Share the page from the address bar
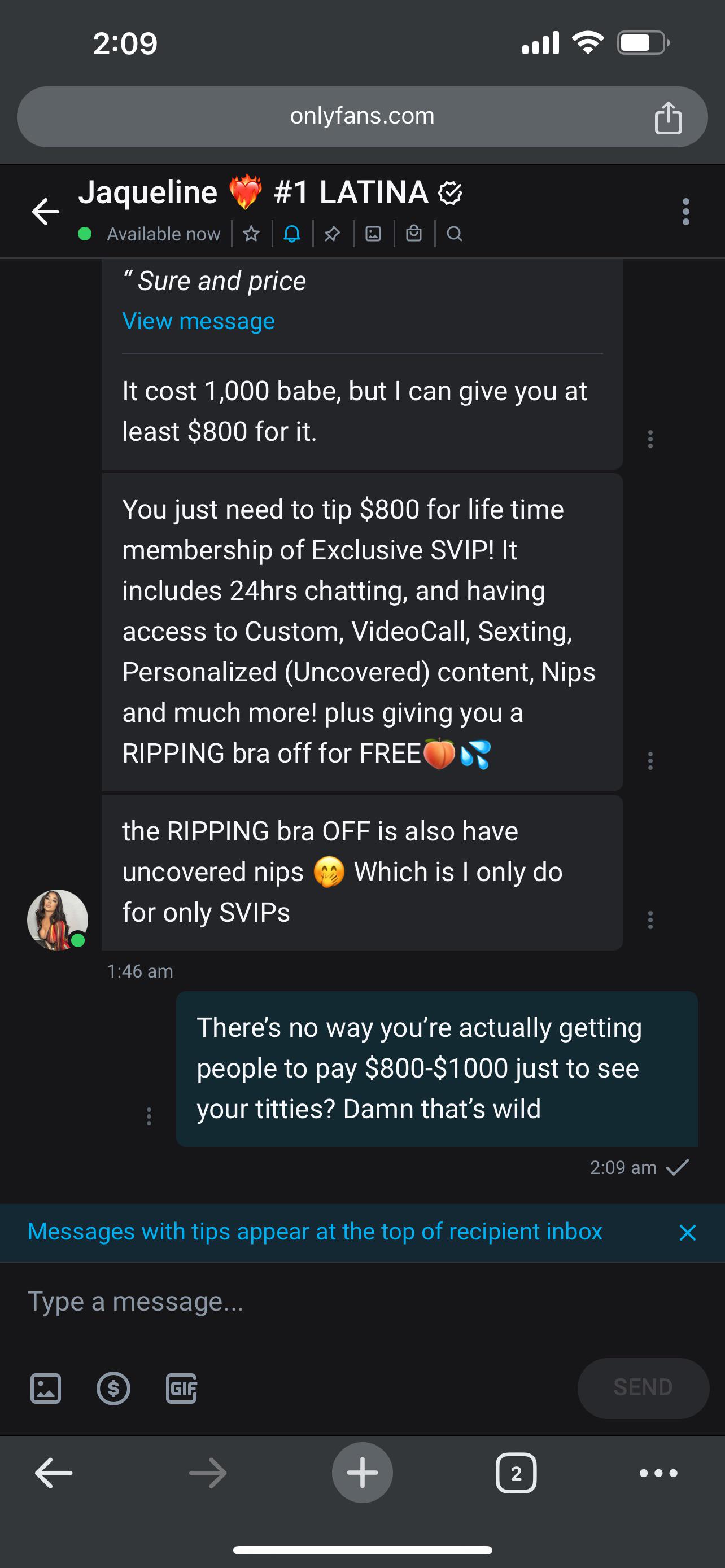The image size is (725, 1568). (668, 117)
